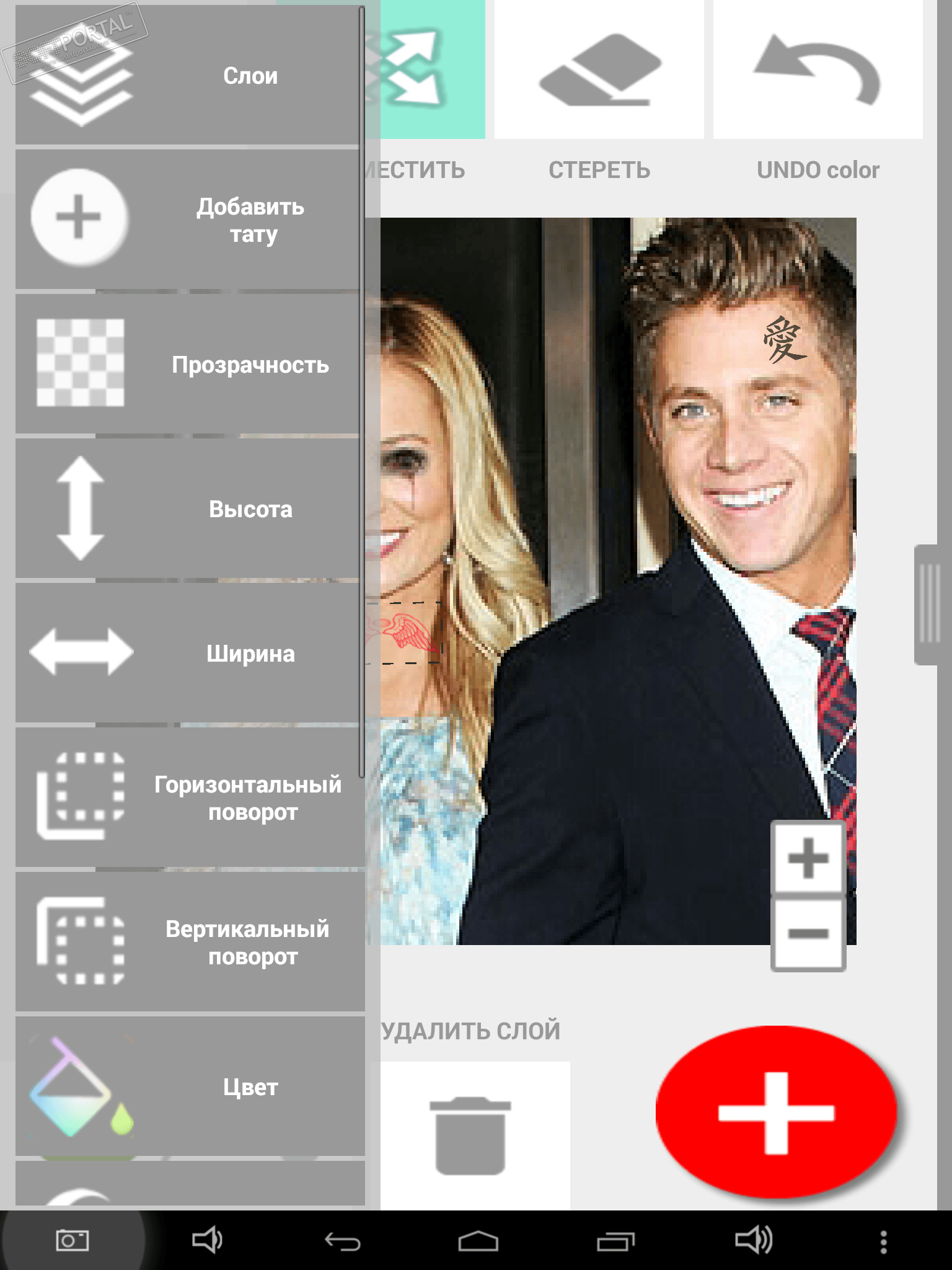This screenshot has height=1270, width=952.
Task: Tap the red round plus button
Action: click(x=776, y=1112)
